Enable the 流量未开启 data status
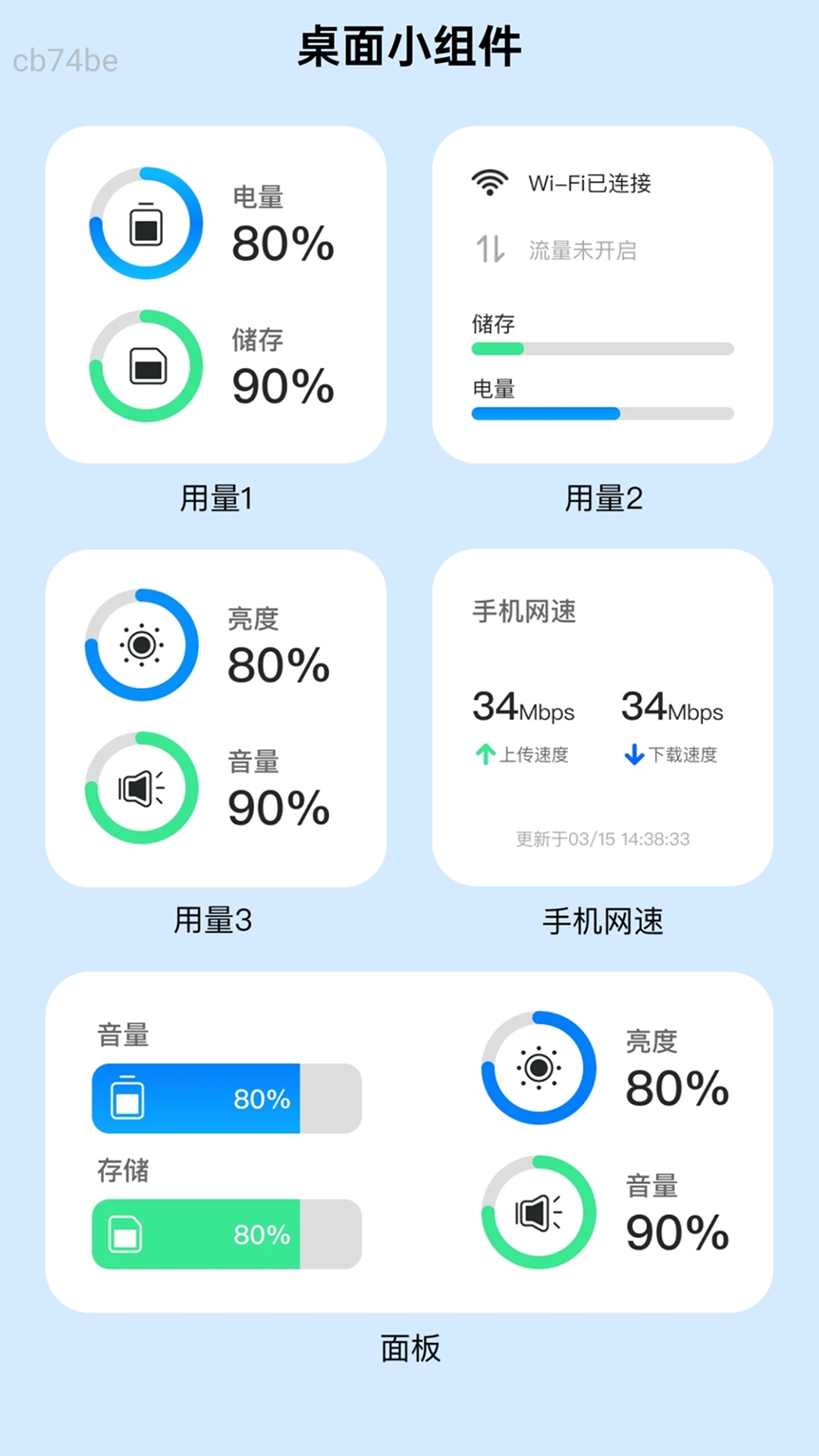Screen dimensions: 819x1456 582,250
